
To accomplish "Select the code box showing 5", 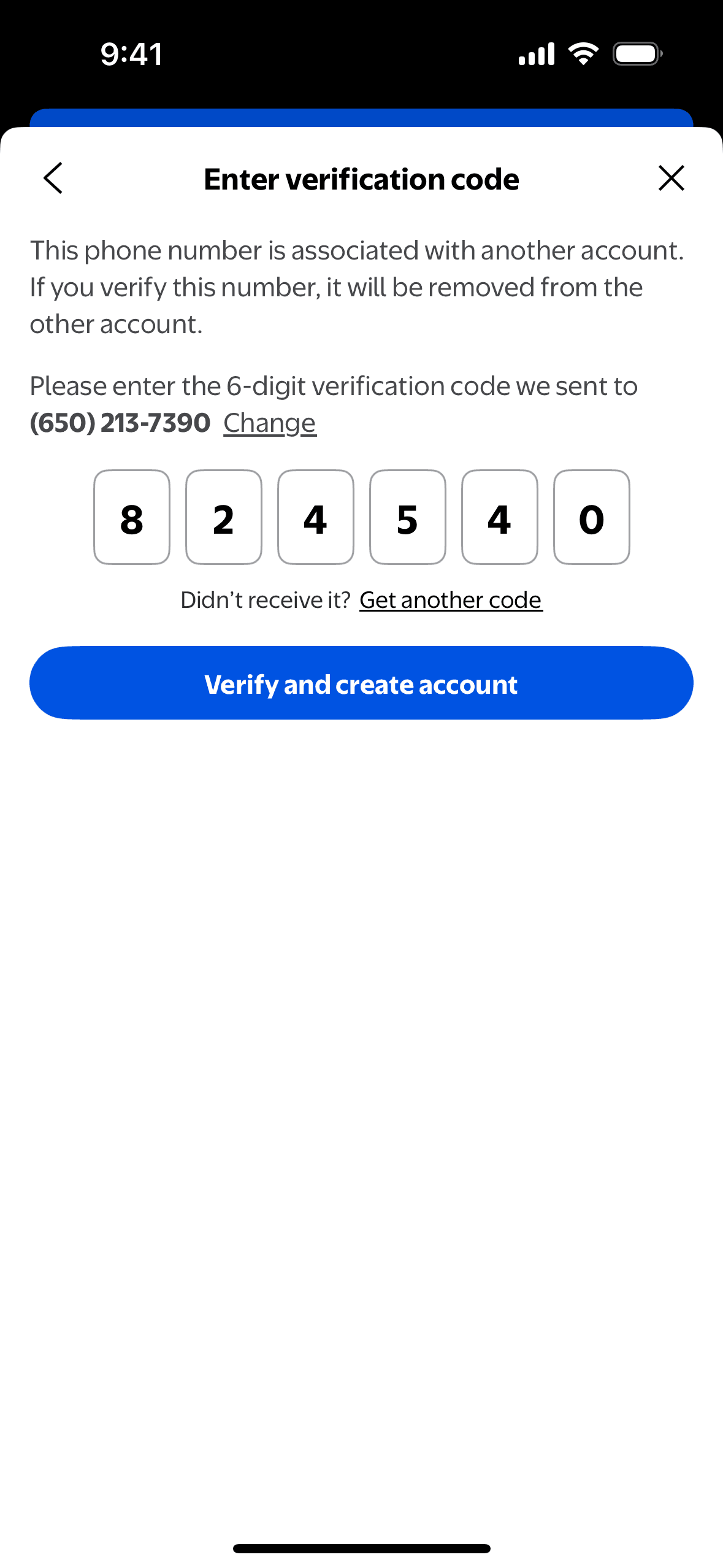I will (x=408, y=517).
